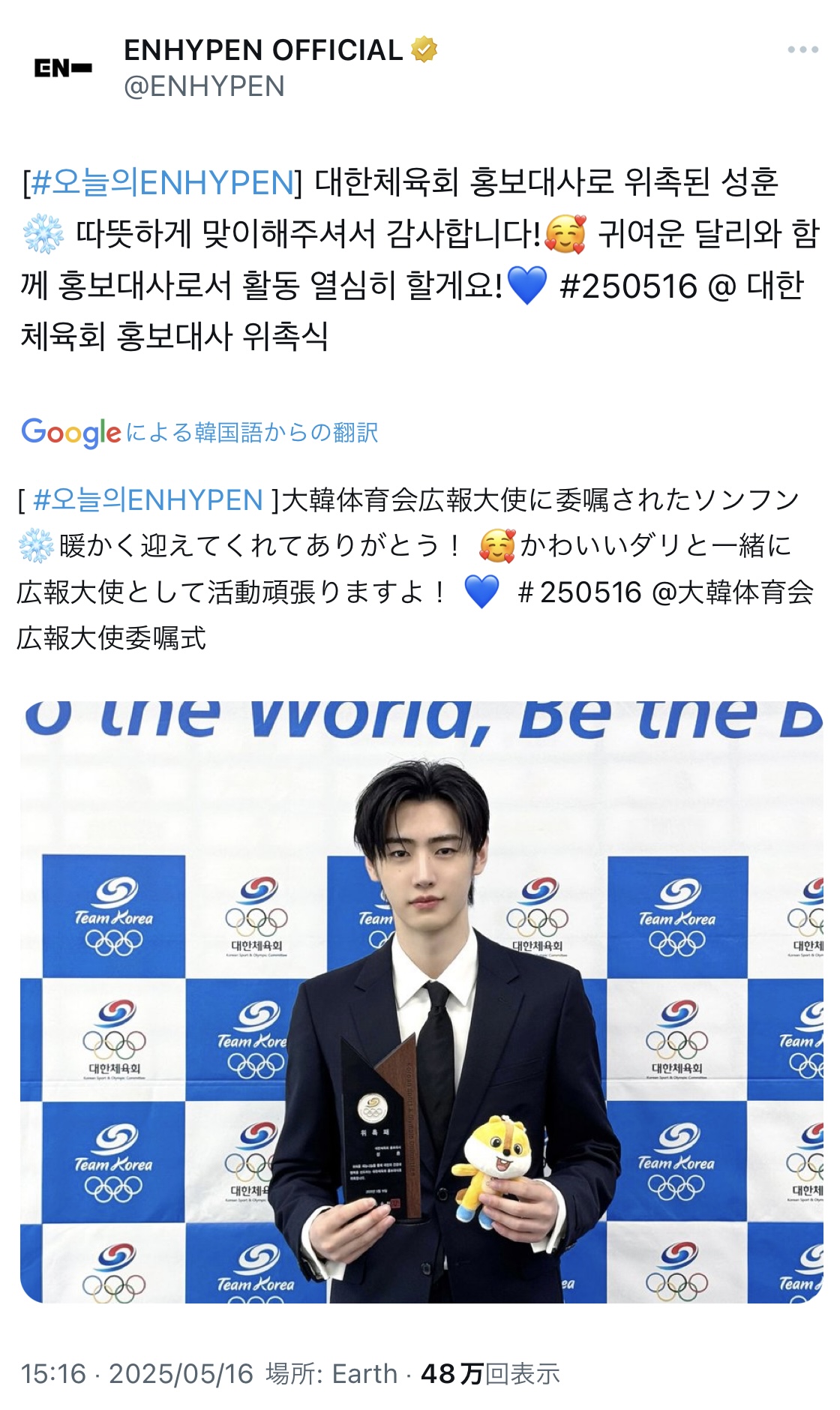Screen dimensions: 840x1410
Task: Tap the Google translation source link
Action: tap(199, 432)
